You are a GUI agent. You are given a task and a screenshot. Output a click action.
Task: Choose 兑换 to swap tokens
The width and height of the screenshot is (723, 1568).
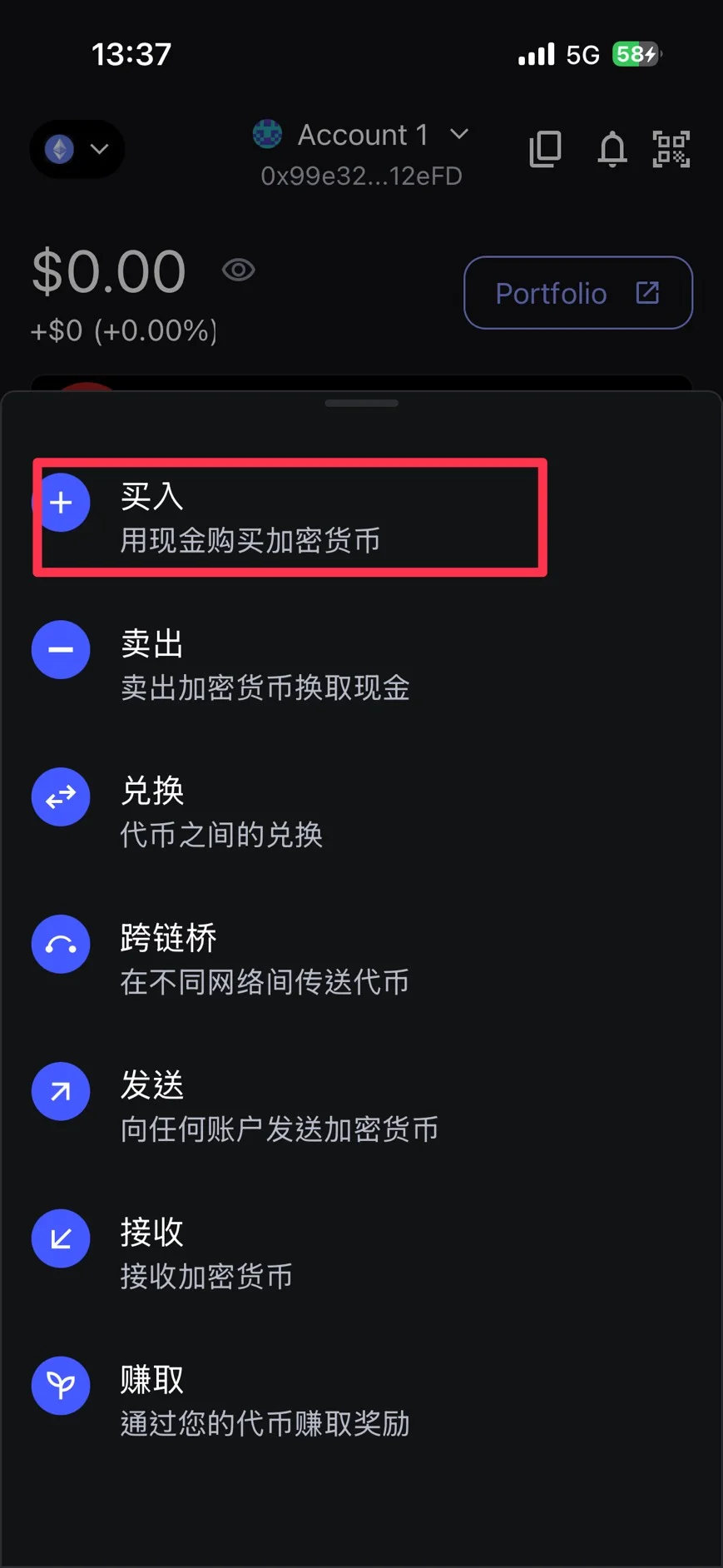220,811
